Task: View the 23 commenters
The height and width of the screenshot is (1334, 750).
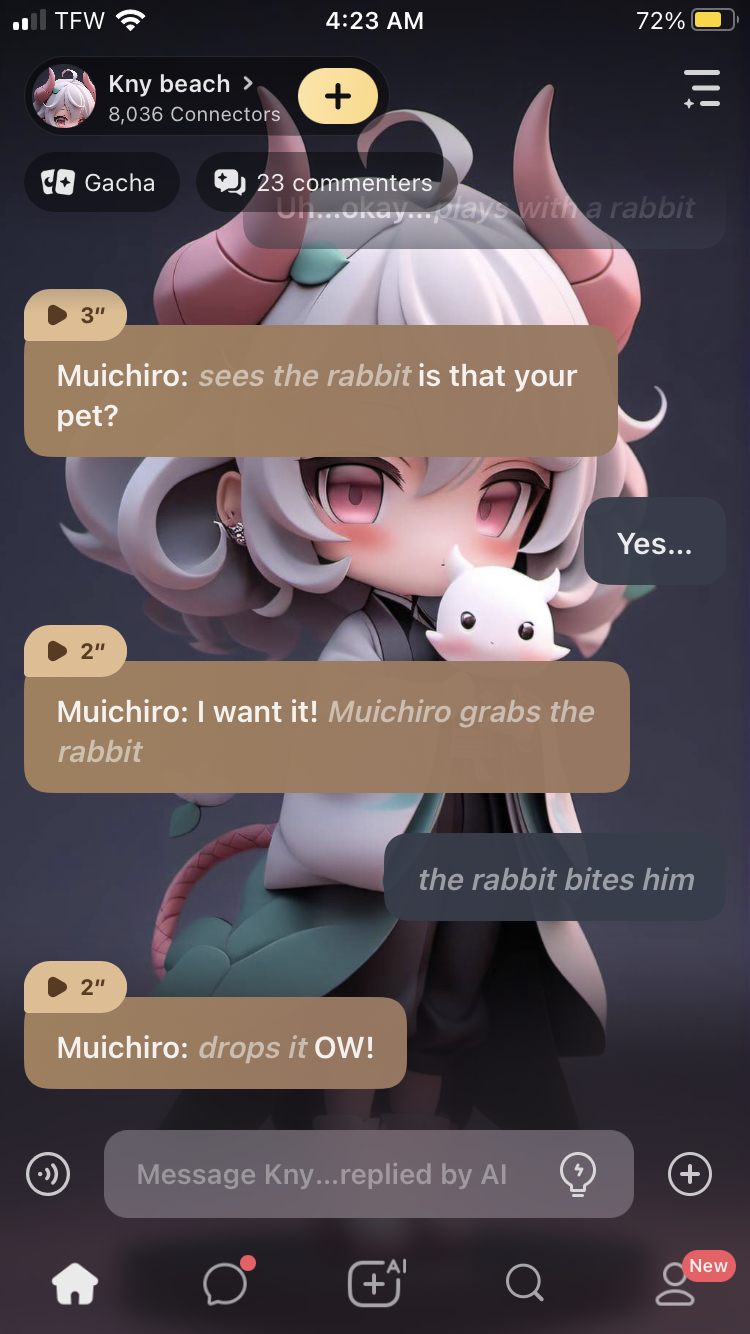Action: pyautogui.click(x=325, y=183)
